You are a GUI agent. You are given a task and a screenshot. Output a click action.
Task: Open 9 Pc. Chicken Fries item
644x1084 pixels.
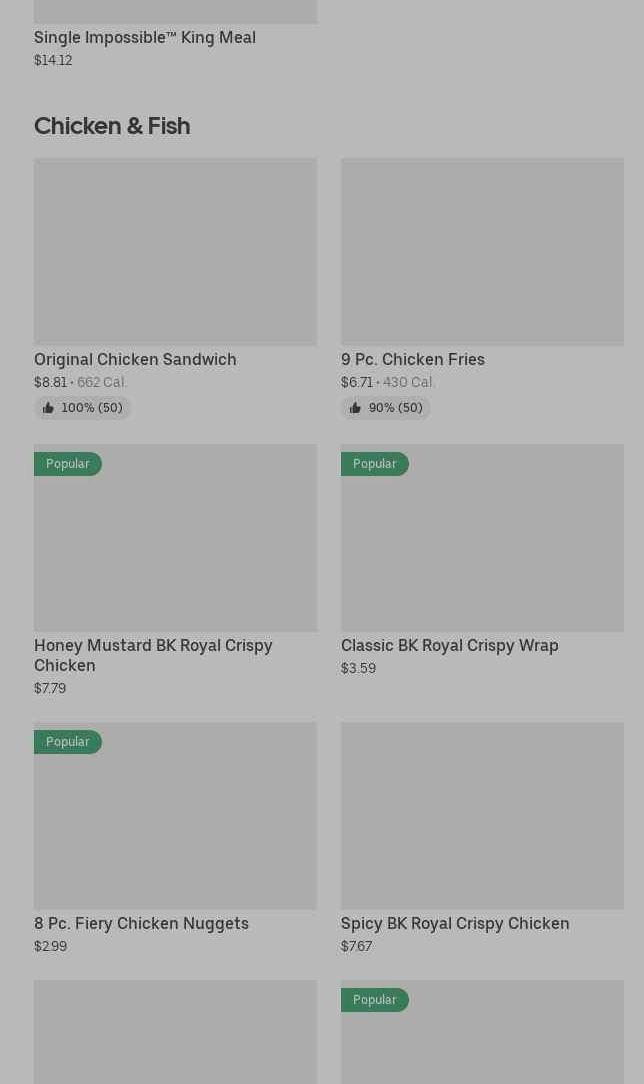click(x=482, y=288)
